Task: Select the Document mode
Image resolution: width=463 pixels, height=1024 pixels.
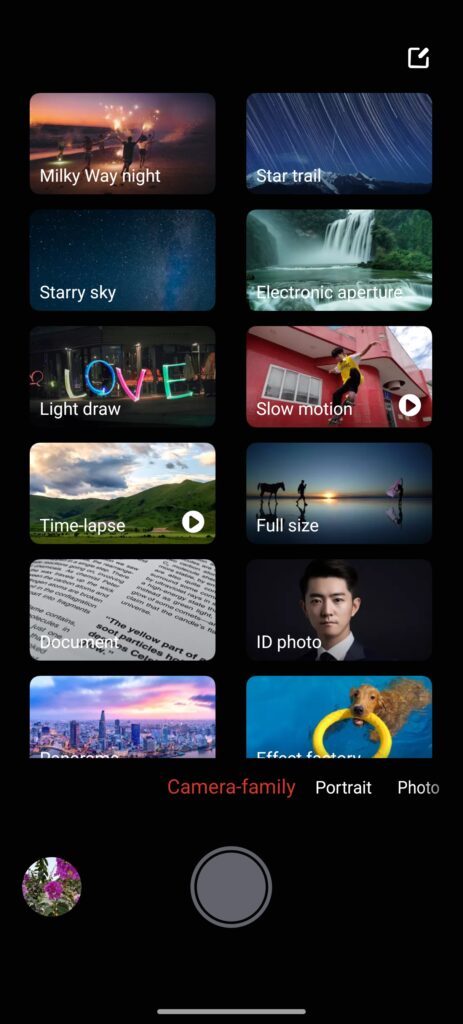Action: point(122,610)
